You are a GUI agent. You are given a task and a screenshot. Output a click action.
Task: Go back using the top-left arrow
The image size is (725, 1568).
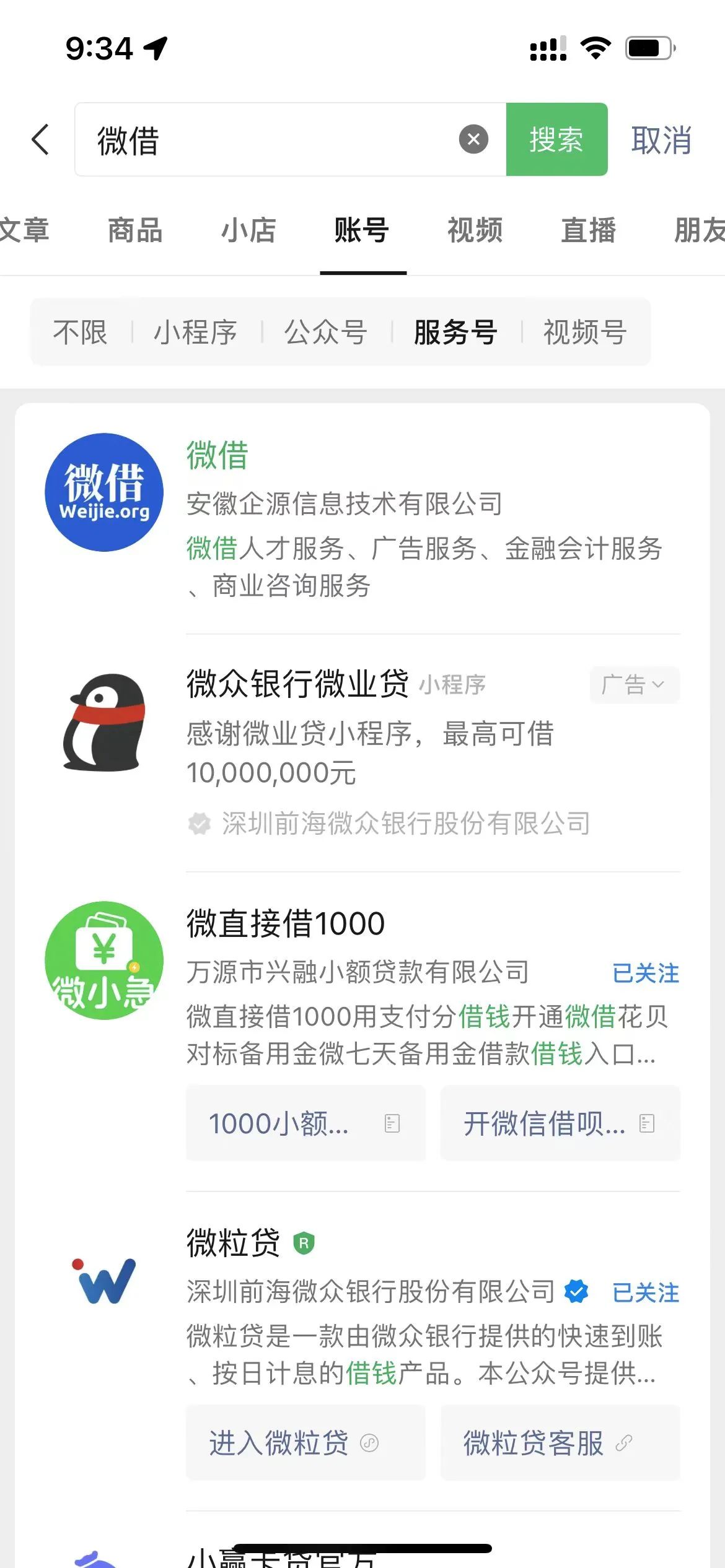point(40,139)
